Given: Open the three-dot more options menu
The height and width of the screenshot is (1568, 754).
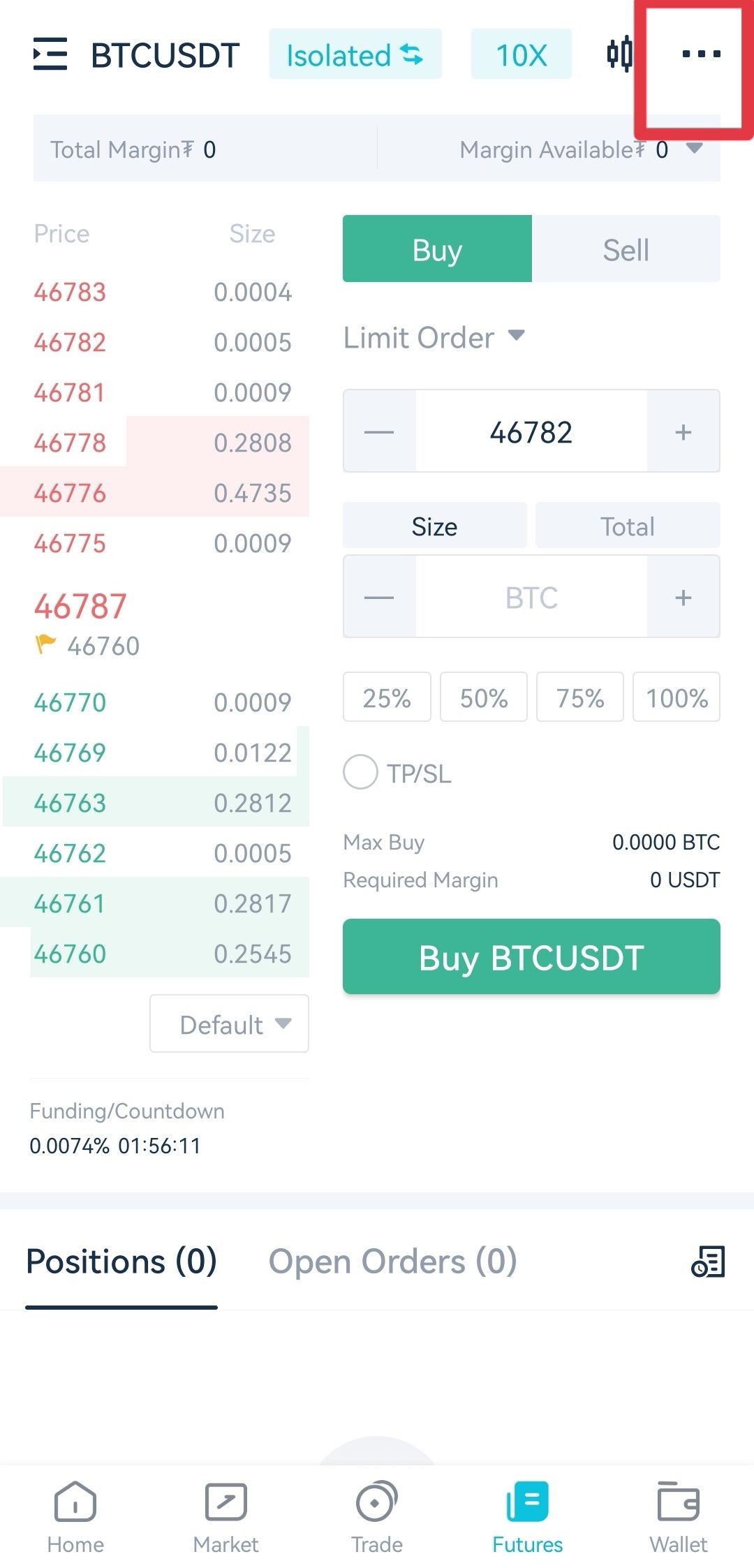Looking at the screenshot, I should coord(701,54).
